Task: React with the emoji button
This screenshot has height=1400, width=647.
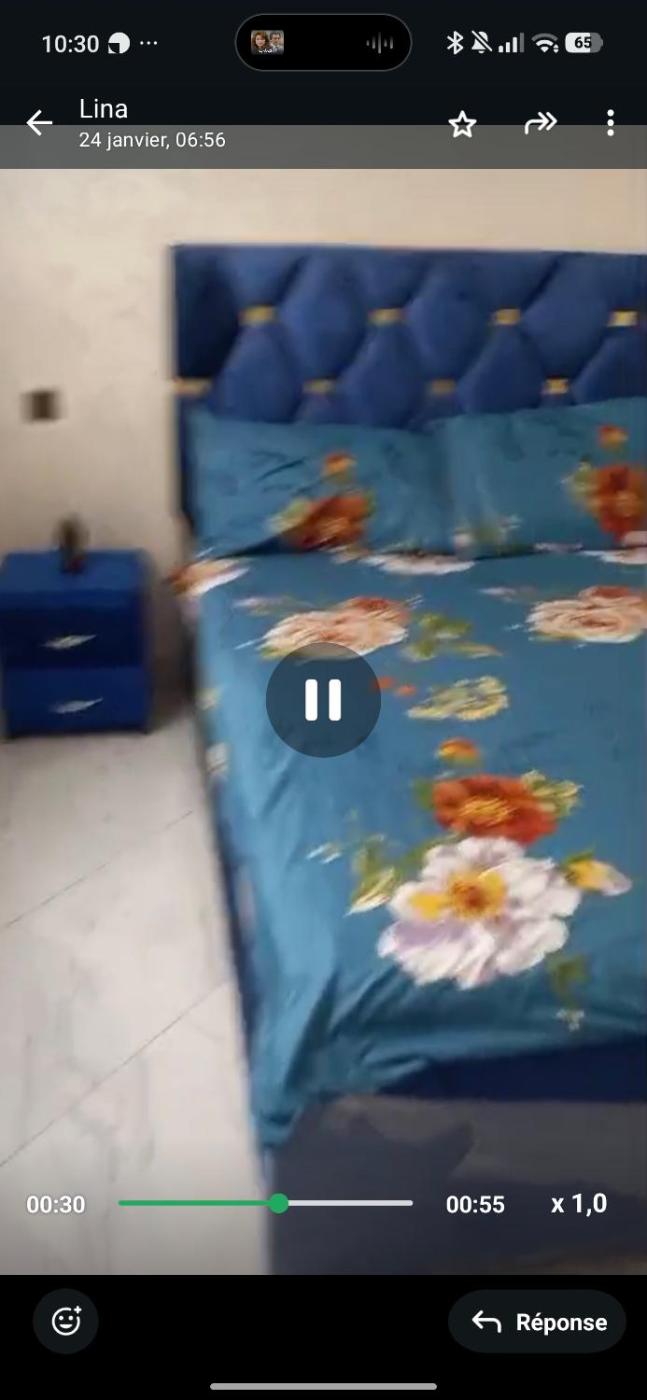Action: click(66, 1321)
